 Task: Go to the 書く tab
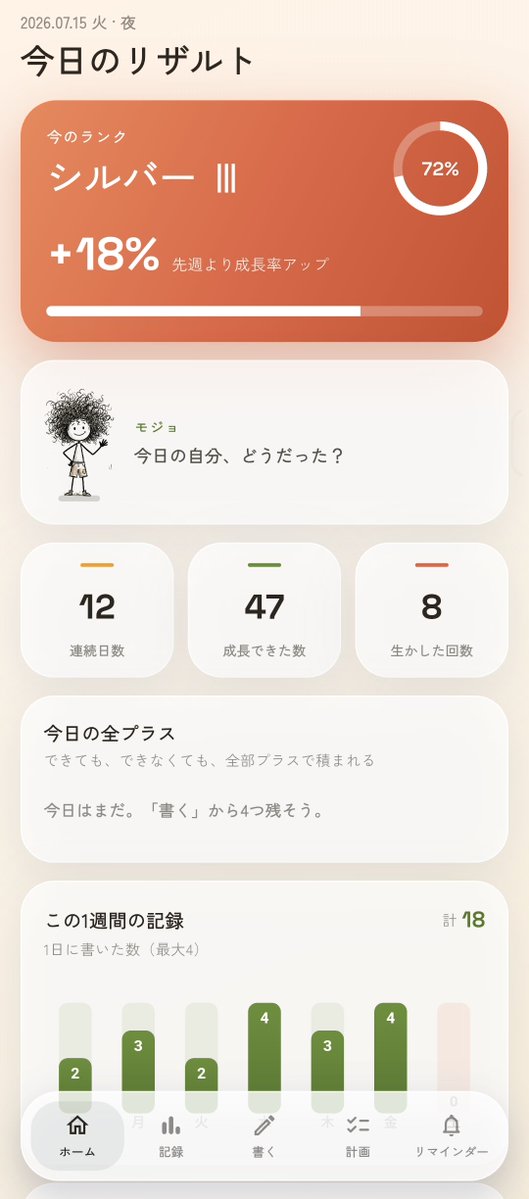264,1136
